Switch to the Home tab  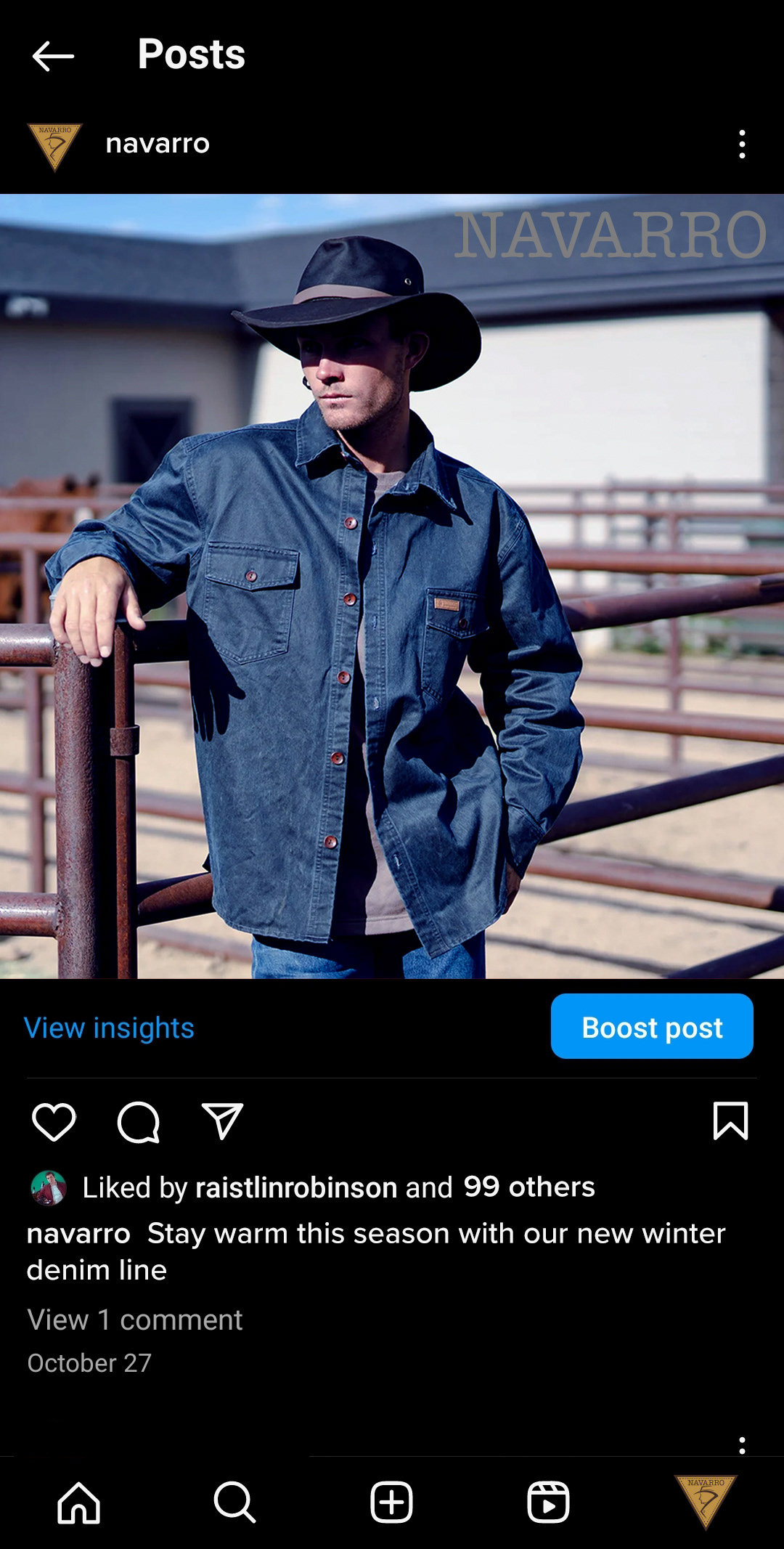tap(78, 1502)
